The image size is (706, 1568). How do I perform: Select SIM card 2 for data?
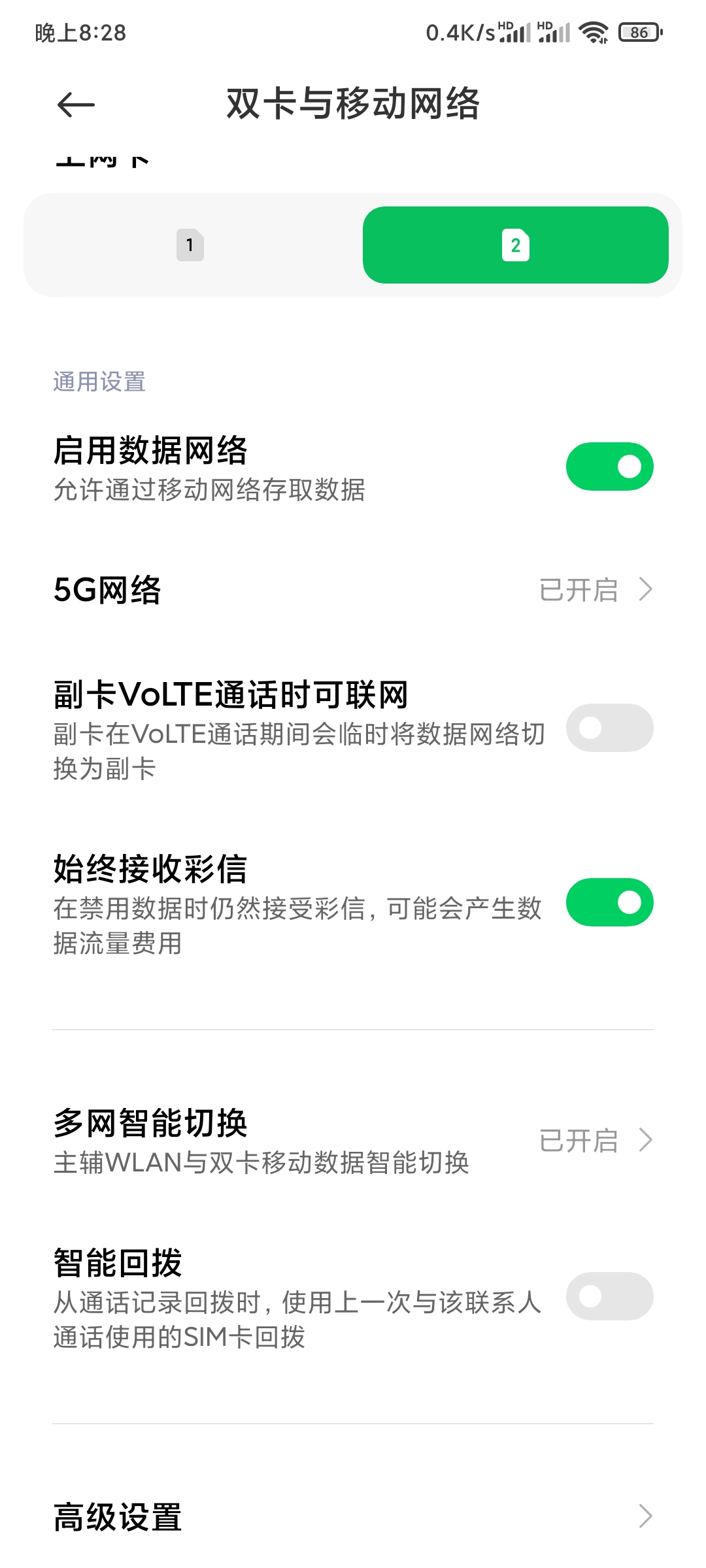click(x=515, y=245)
